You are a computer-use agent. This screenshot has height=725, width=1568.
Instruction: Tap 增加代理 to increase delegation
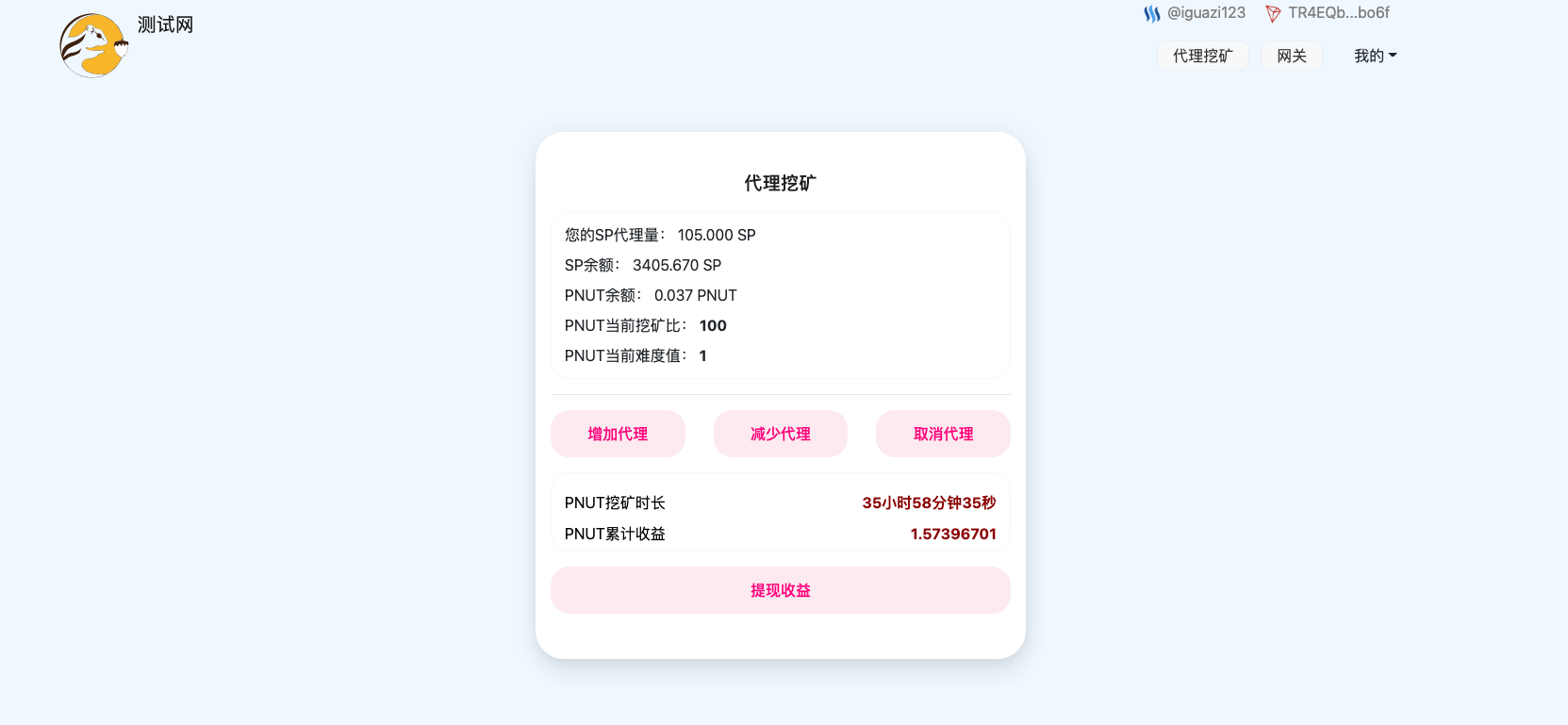(x=618, y=434)
